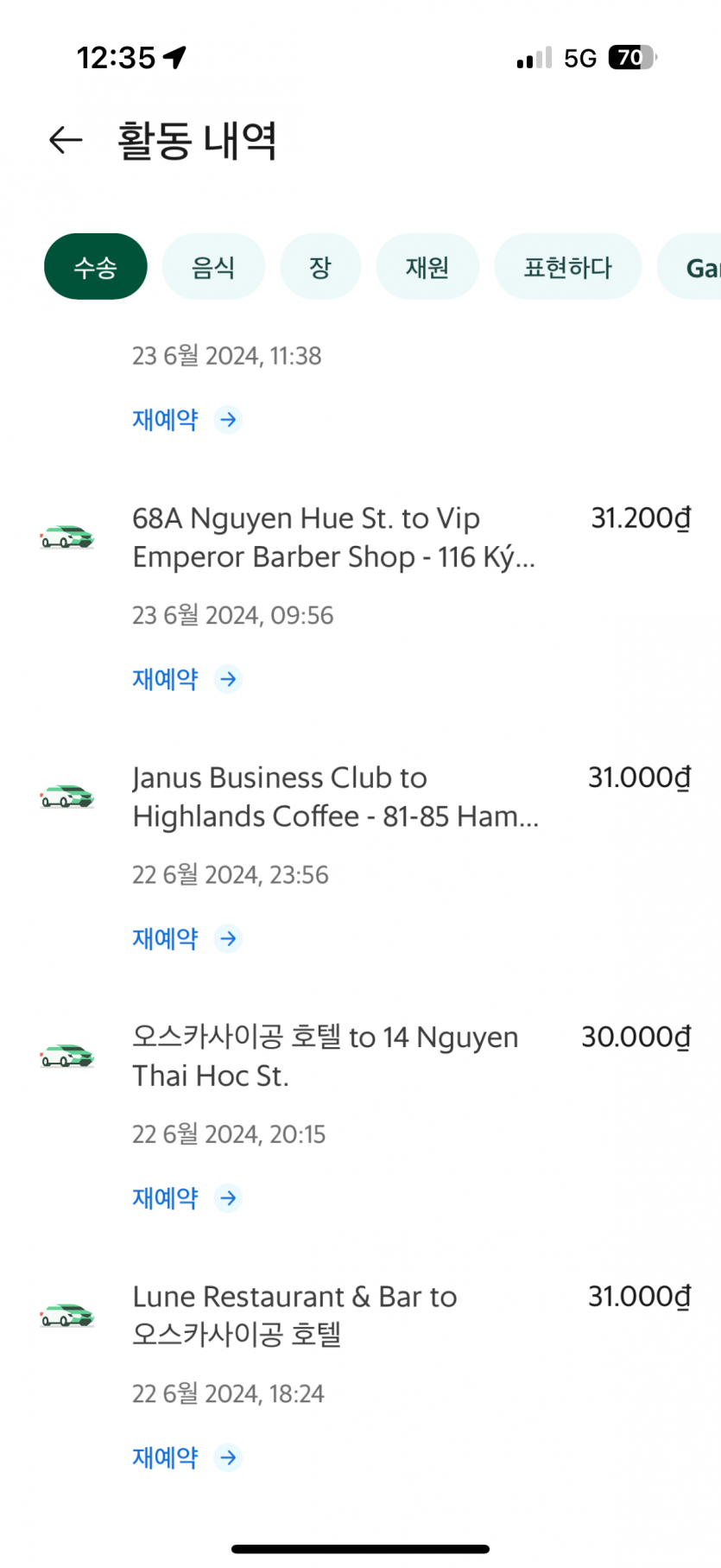Switch to the 음식 chip
The width and height of the screenshot is (721, 1568).
click(213, 267)
